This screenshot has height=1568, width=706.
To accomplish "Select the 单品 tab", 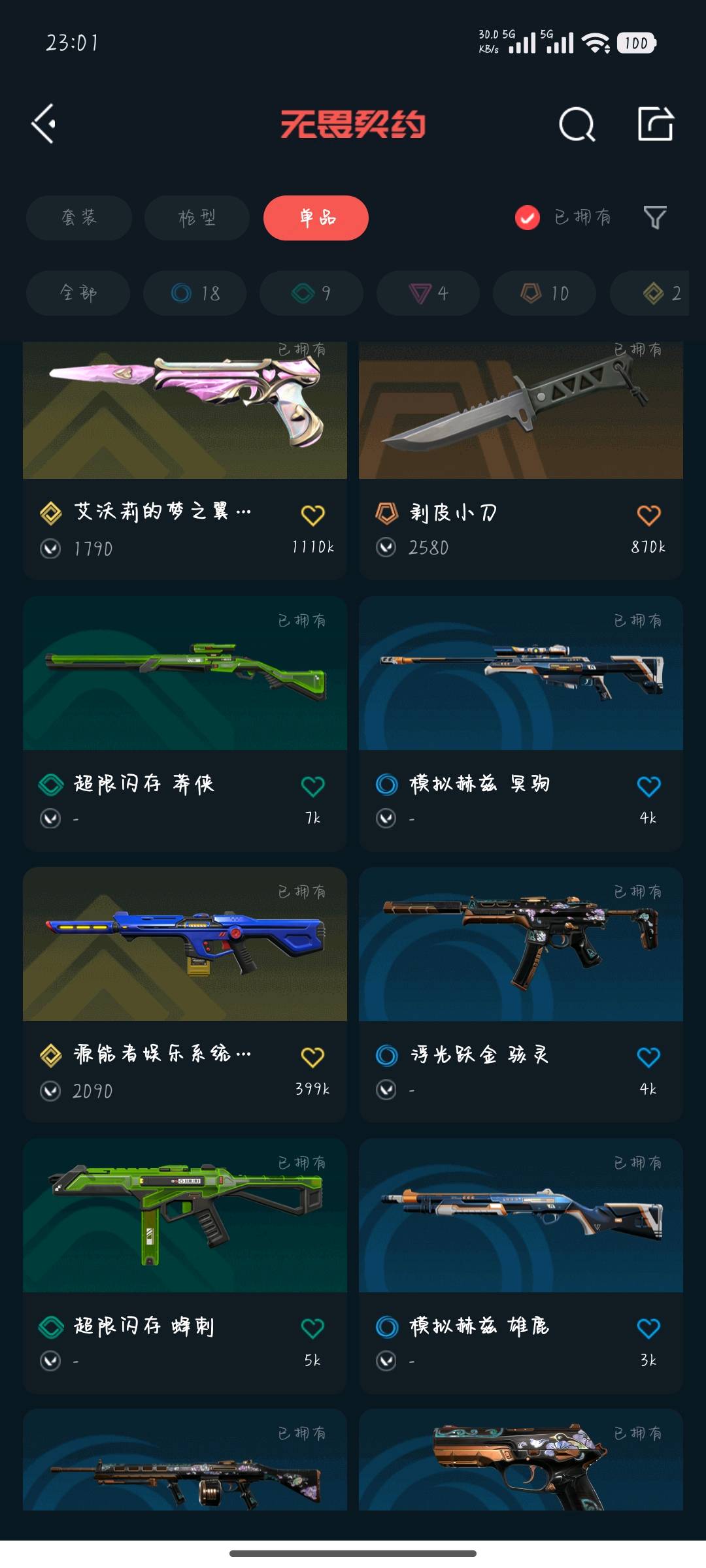I will [316, 218].
